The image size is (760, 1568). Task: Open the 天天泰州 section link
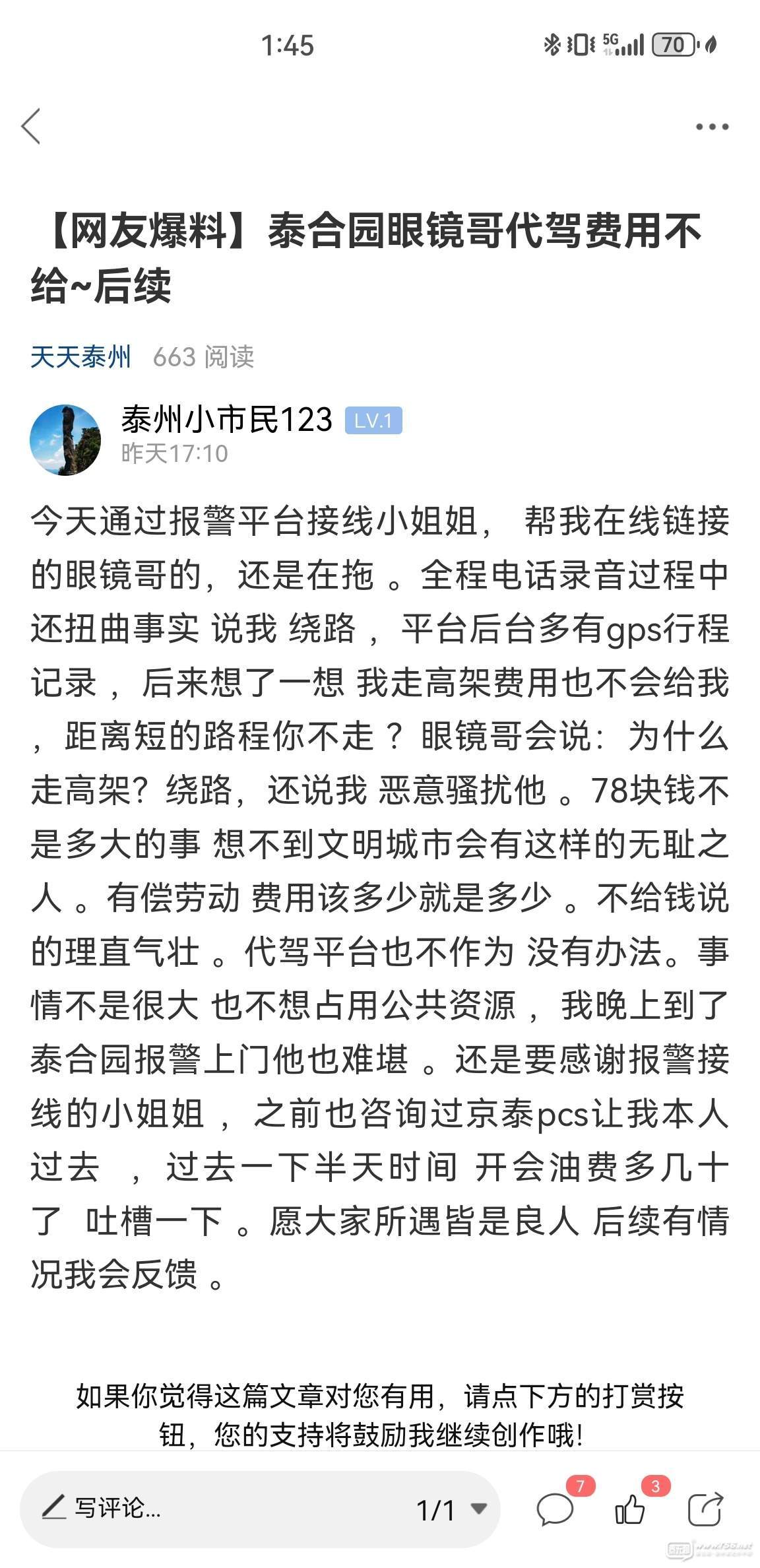click(x=80, y=357)
